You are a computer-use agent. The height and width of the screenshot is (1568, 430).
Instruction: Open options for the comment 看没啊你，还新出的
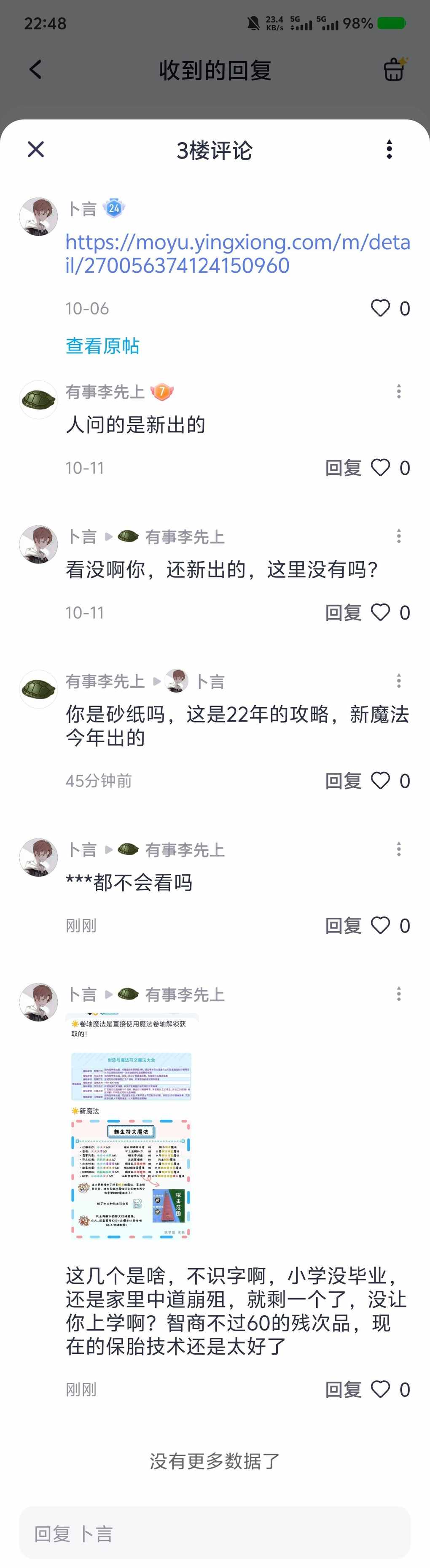pyautogui.click(x=398, y=536)
